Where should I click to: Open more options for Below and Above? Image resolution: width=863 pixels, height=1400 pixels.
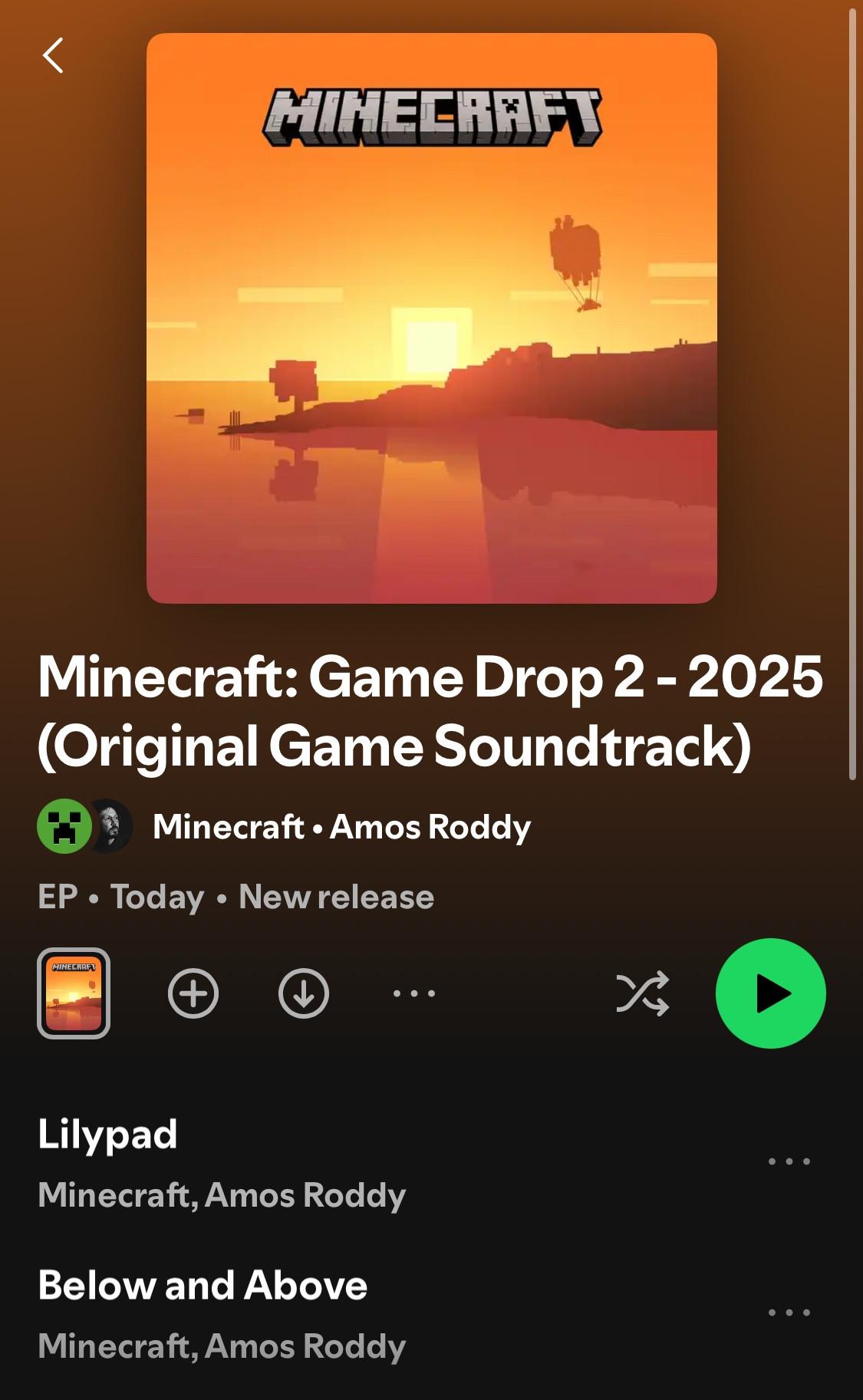pos(789,1313)
